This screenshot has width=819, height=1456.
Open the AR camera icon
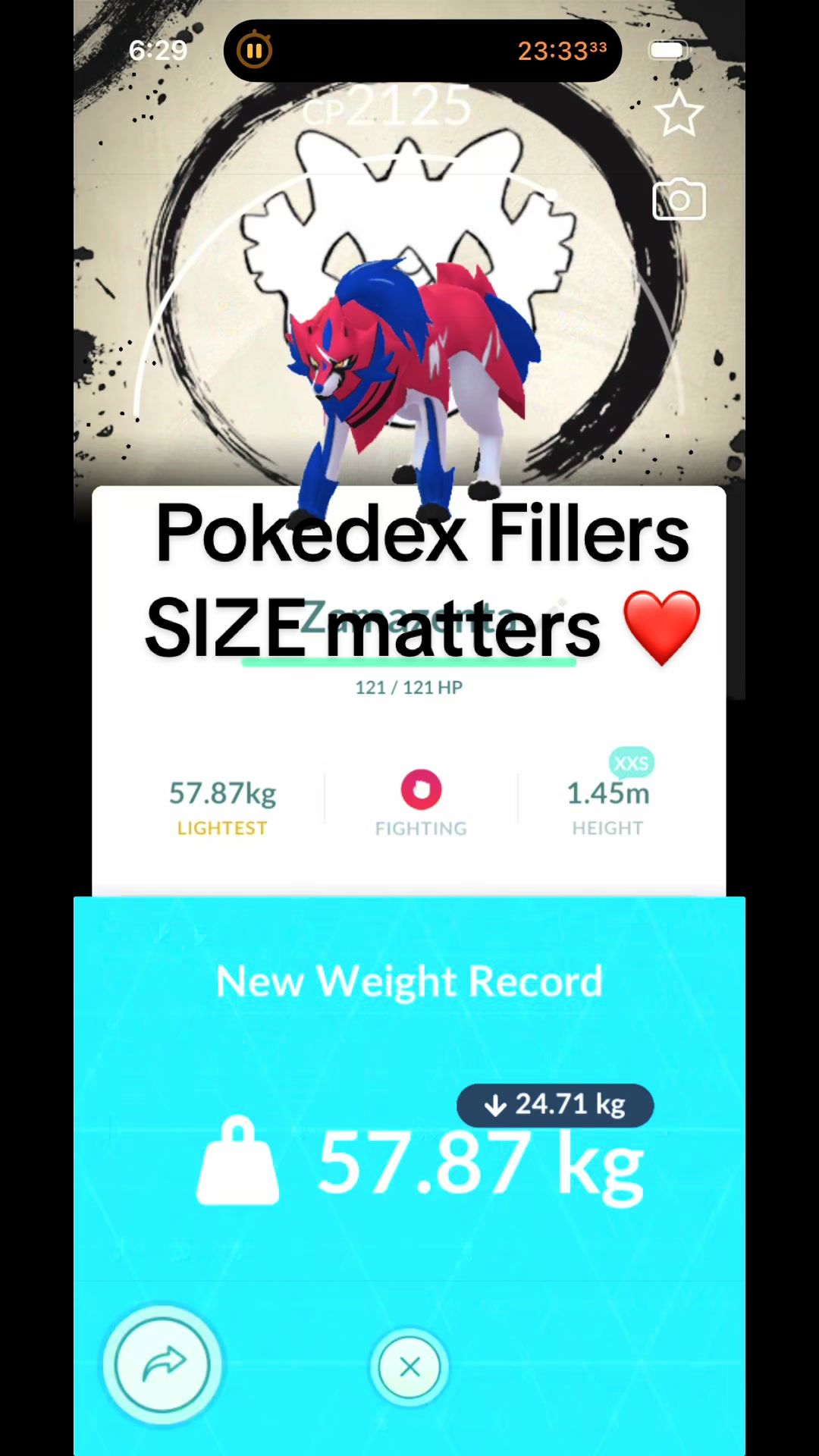point(679,199)
